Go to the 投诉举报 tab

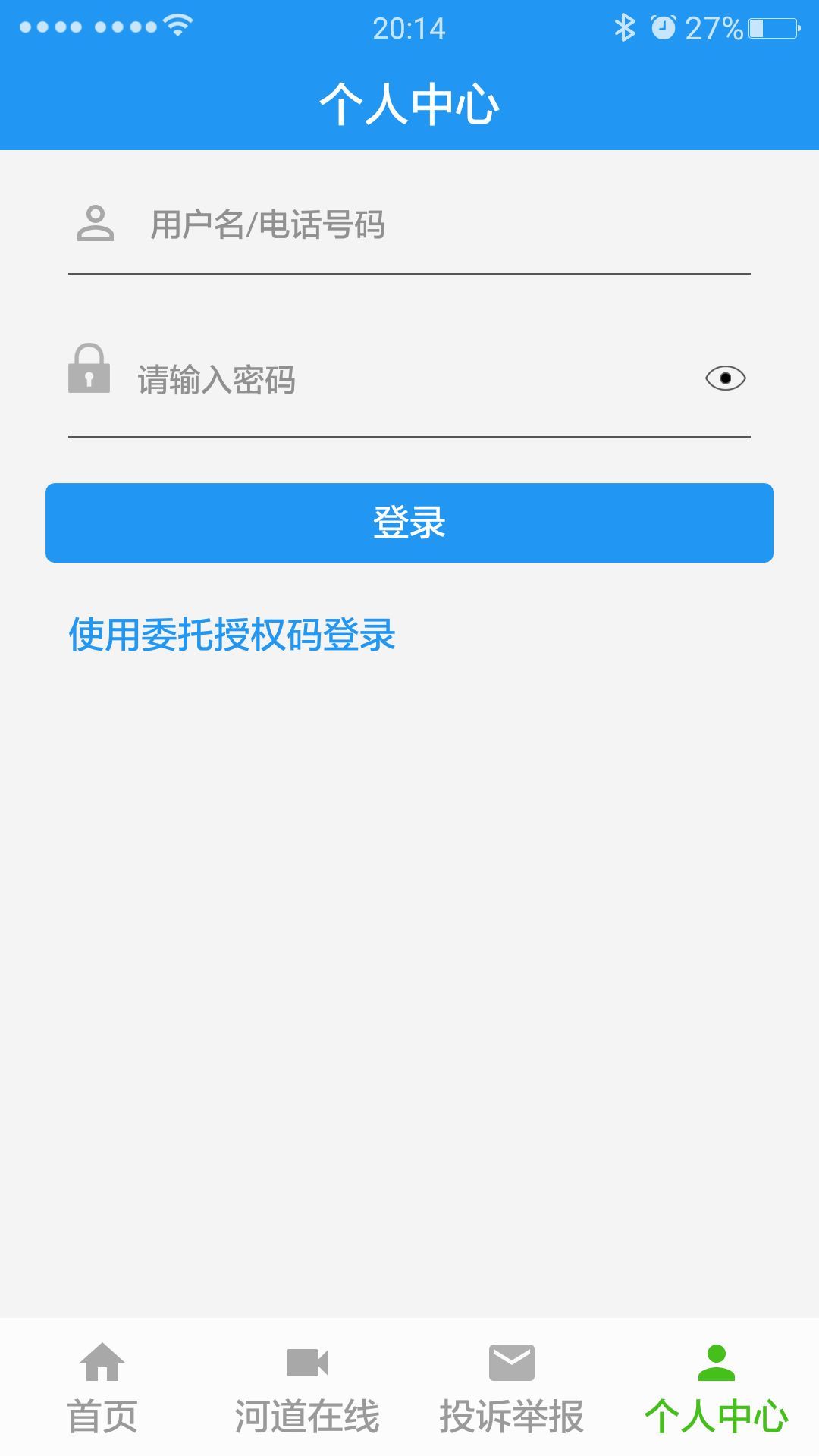click(512, 1388)
